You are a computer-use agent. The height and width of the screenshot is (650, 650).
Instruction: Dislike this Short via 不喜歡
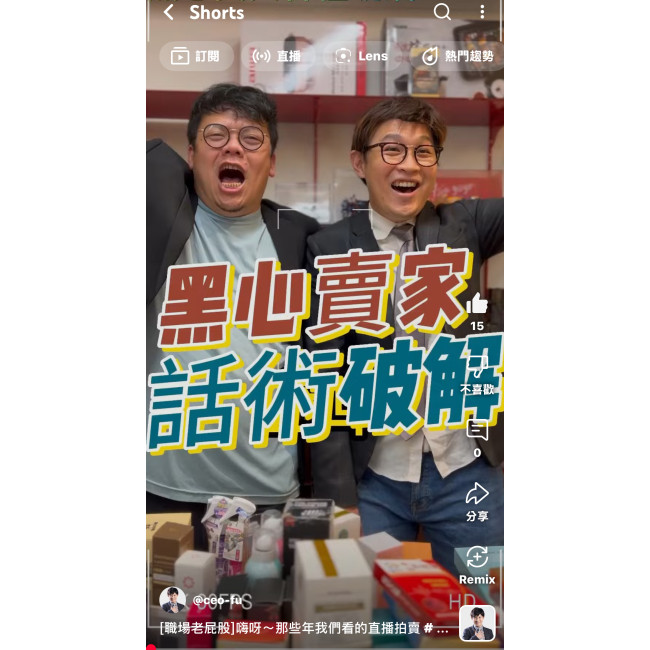(x=477, y=372)
